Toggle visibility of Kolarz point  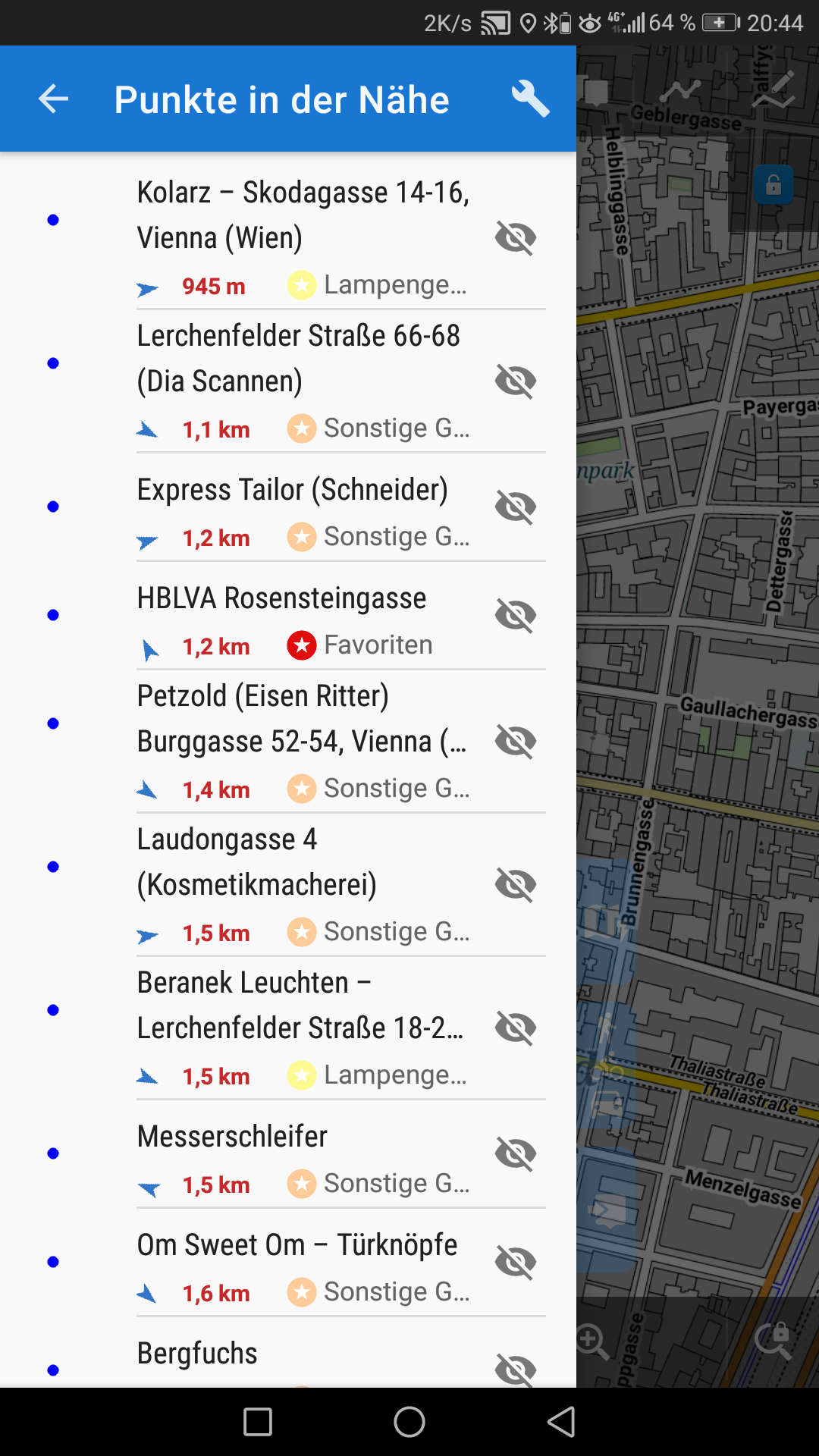516,237
